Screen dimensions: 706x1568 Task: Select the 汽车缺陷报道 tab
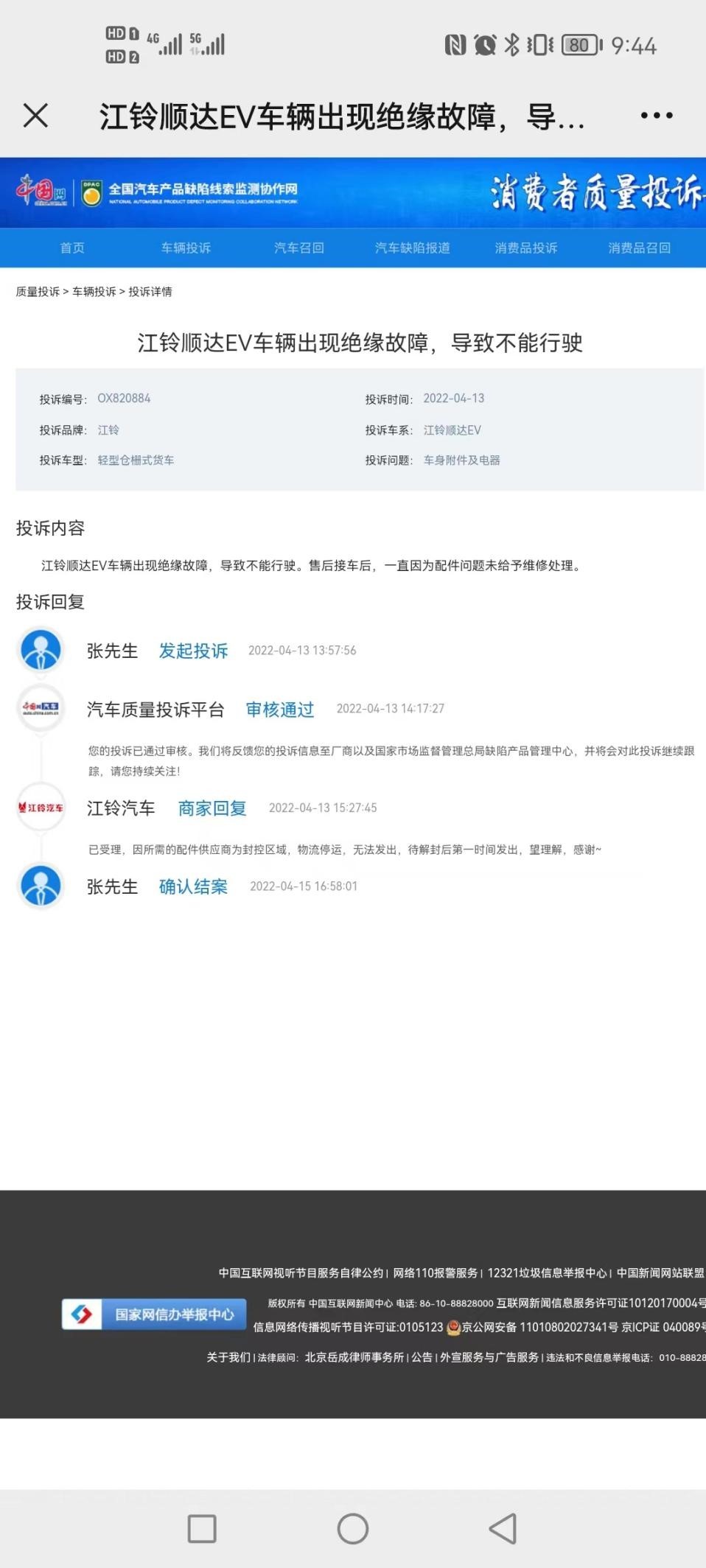[x=412, y=248]
